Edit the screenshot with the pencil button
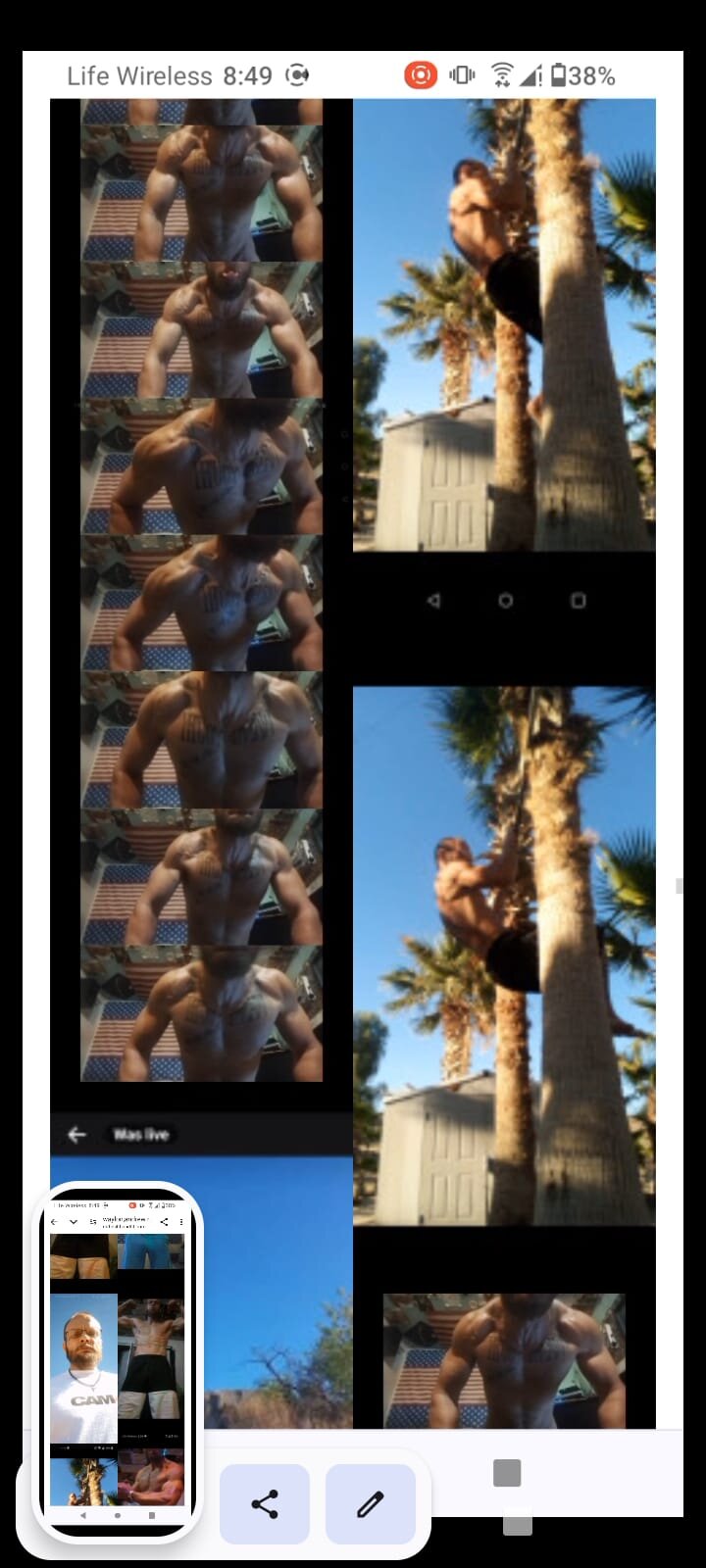 pos(370,1504)
